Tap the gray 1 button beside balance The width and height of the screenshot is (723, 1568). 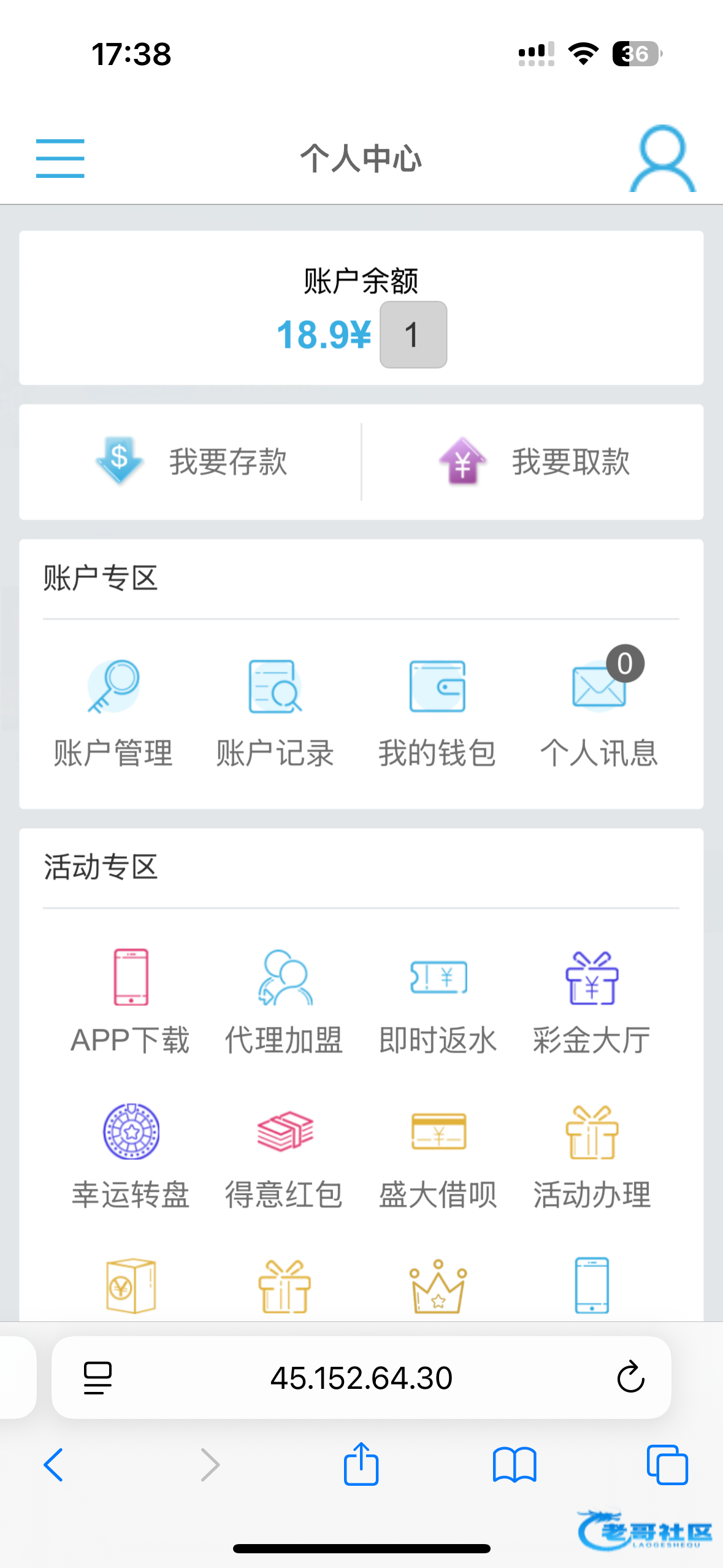pos(413,335)
